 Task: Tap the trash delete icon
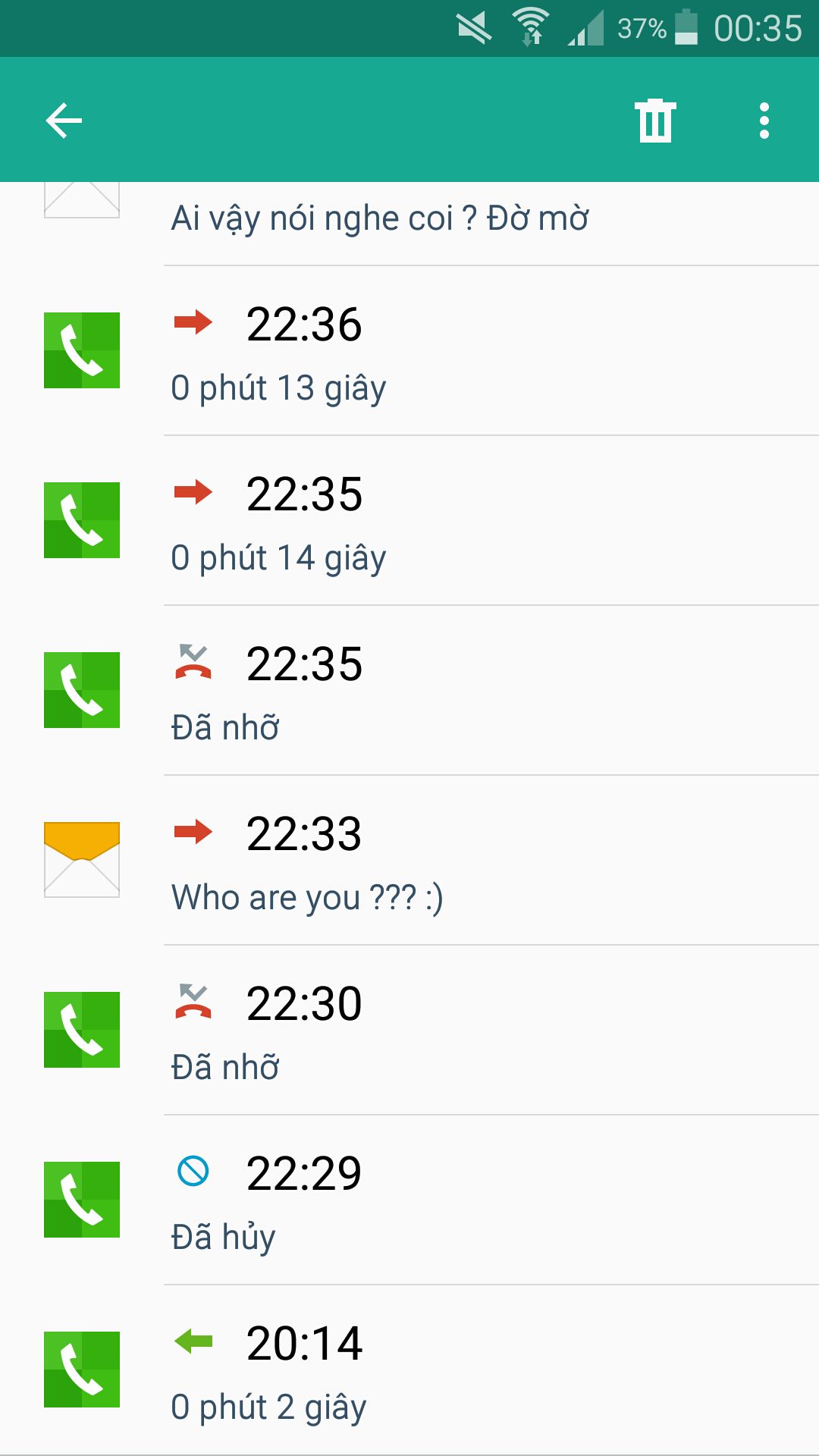click(655, 121)
